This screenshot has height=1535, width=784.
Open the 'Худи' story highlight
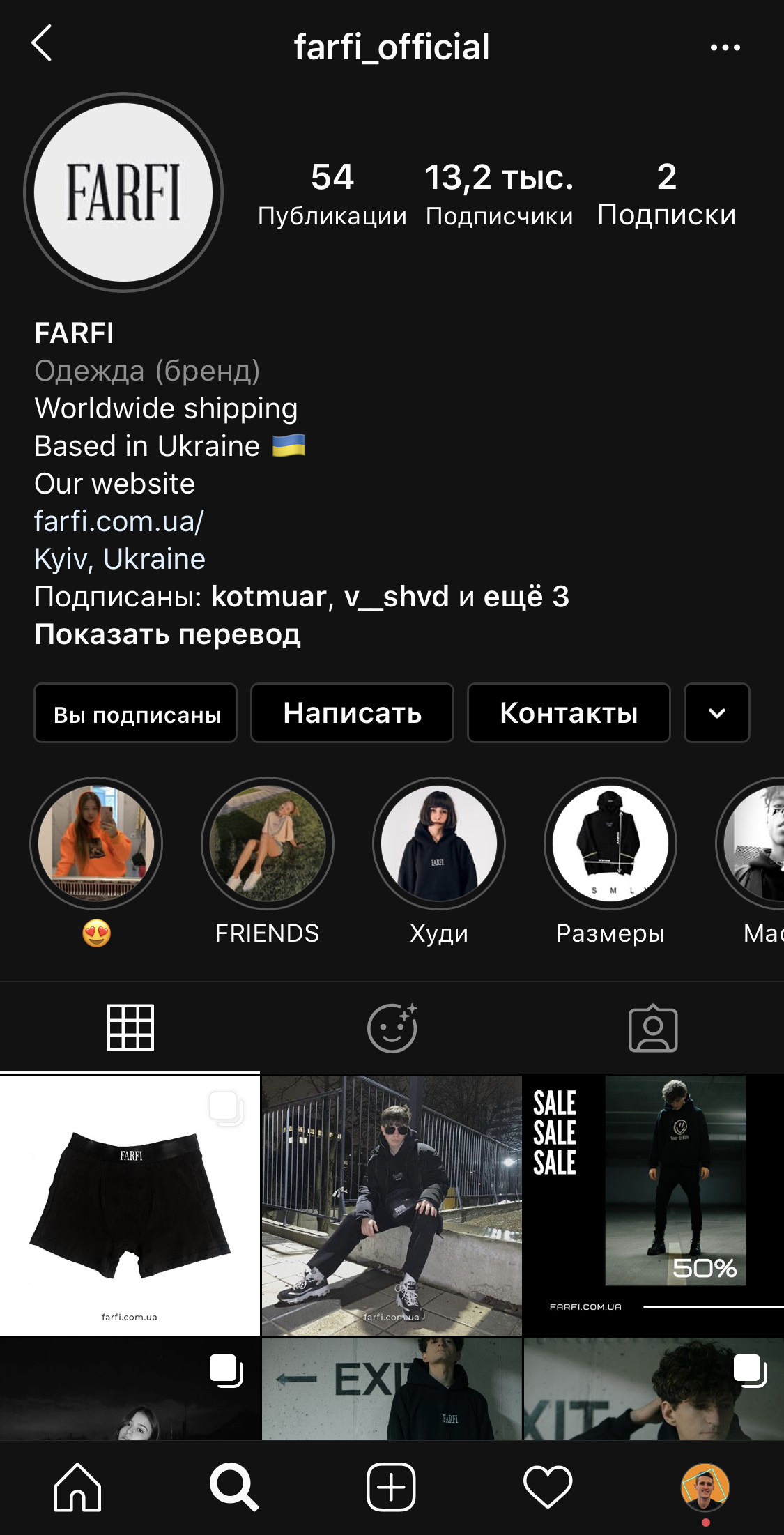tap(439, 843)
